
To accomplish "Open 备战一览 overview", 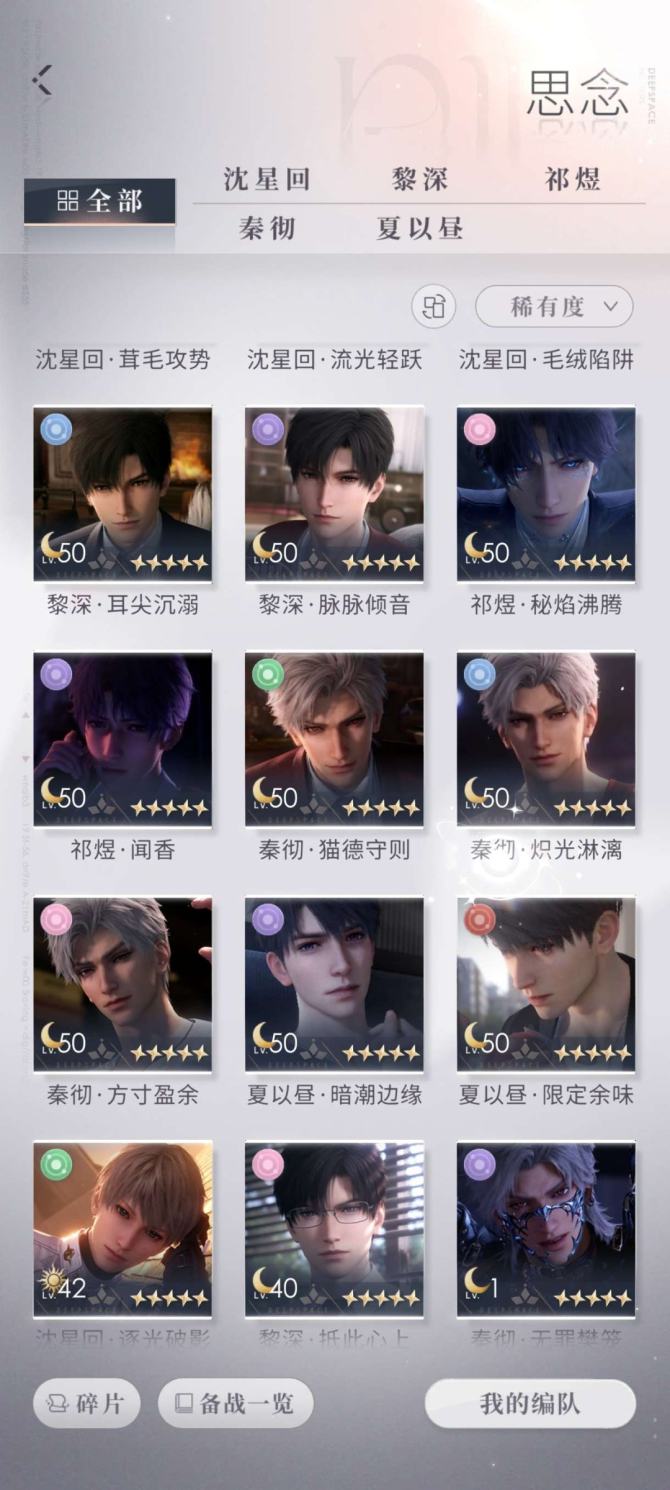I will (235, 1403).
